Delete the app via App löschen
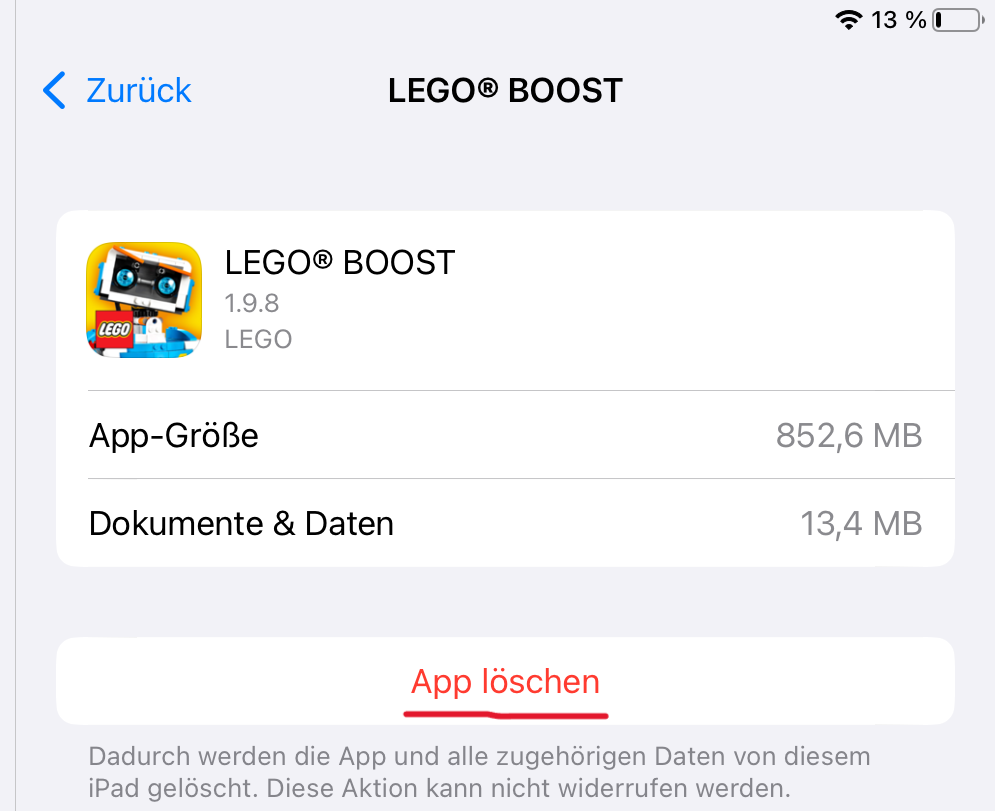This screenshot has width=995, height=811. click(x=505, y=682)
